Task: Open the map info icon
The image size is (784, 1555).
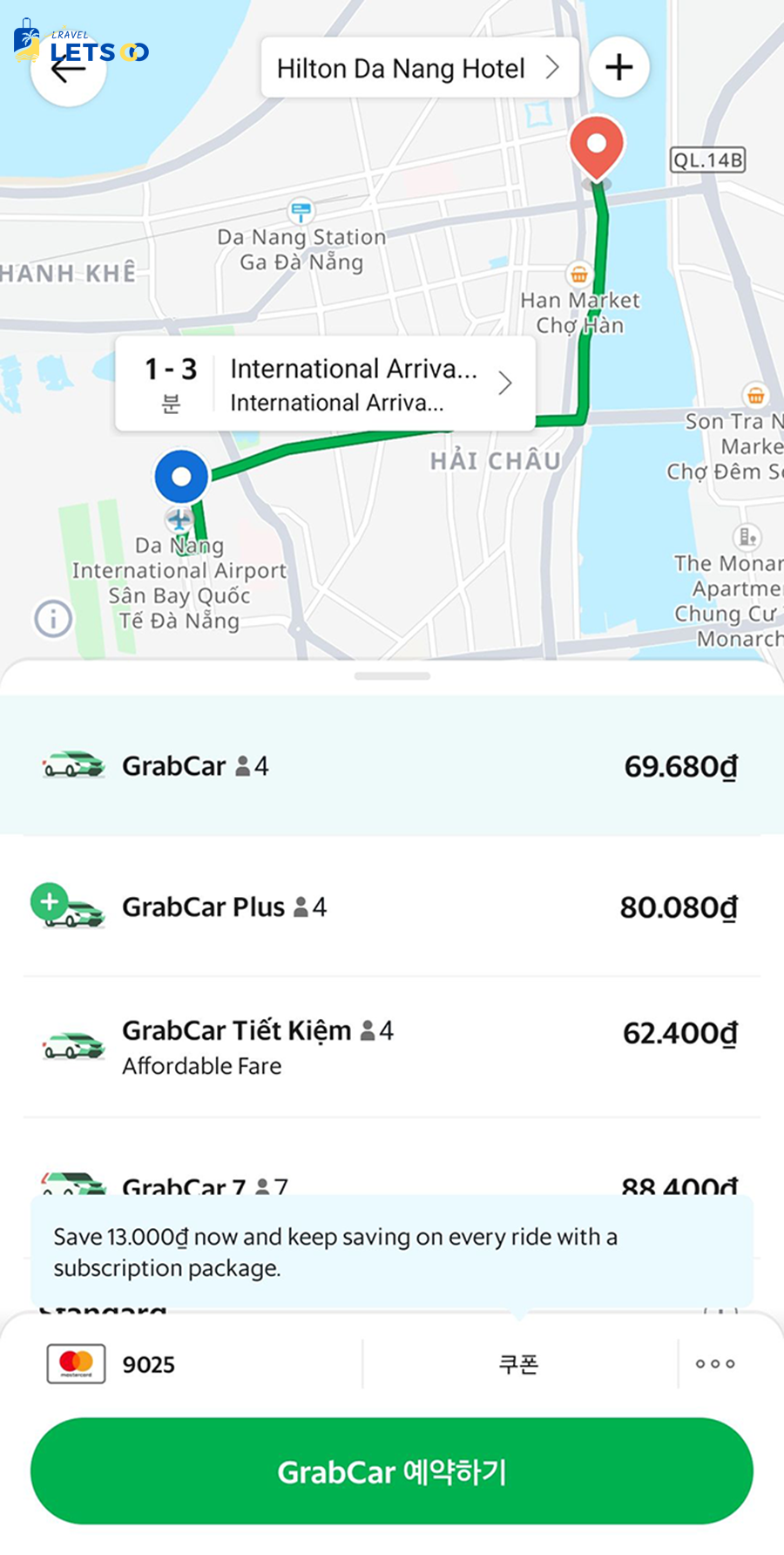Action: pyautogui.click(x=53, y=619)
